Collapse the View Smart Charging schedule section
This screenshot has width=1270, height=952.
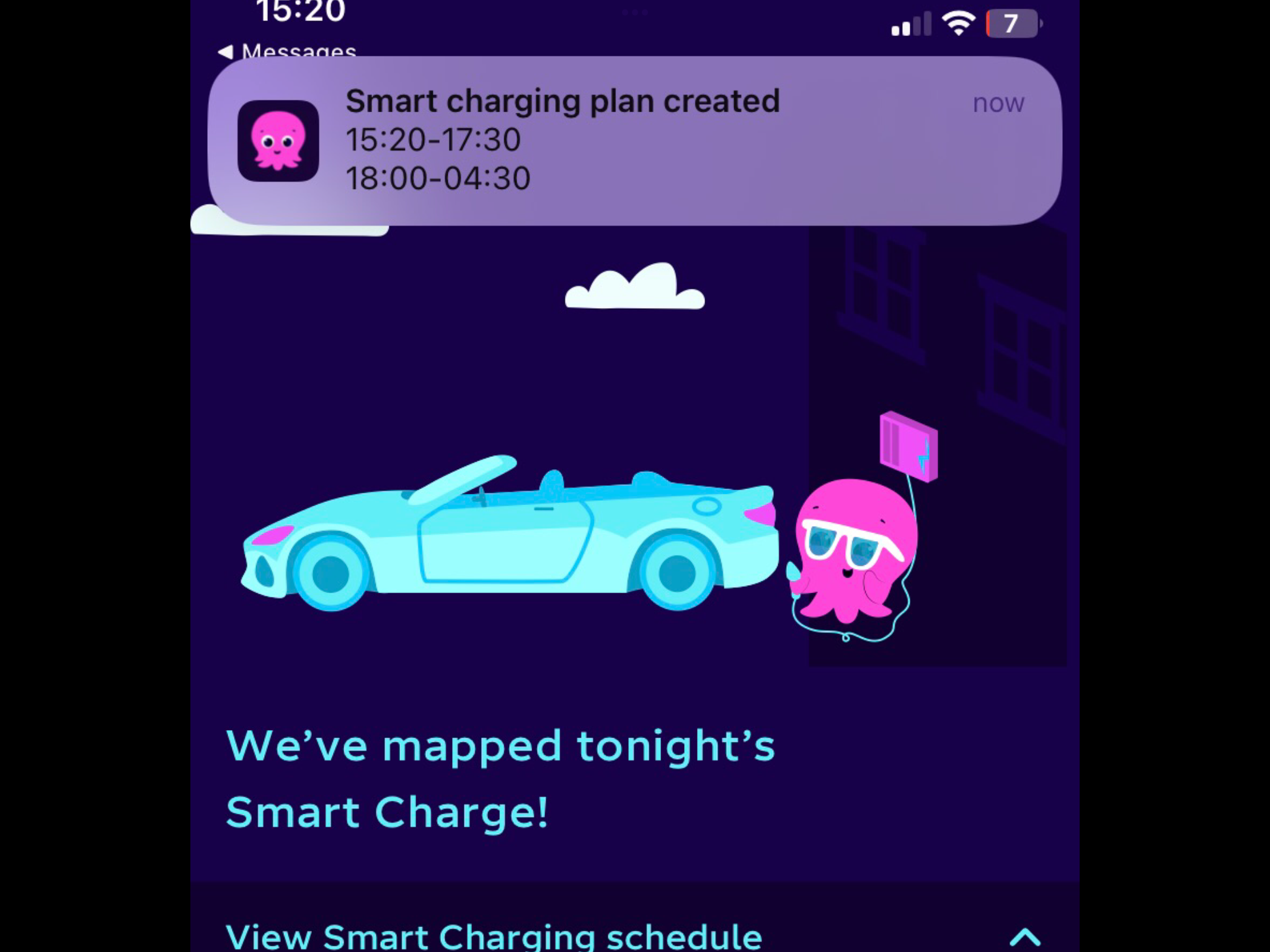click(1024, 937)
